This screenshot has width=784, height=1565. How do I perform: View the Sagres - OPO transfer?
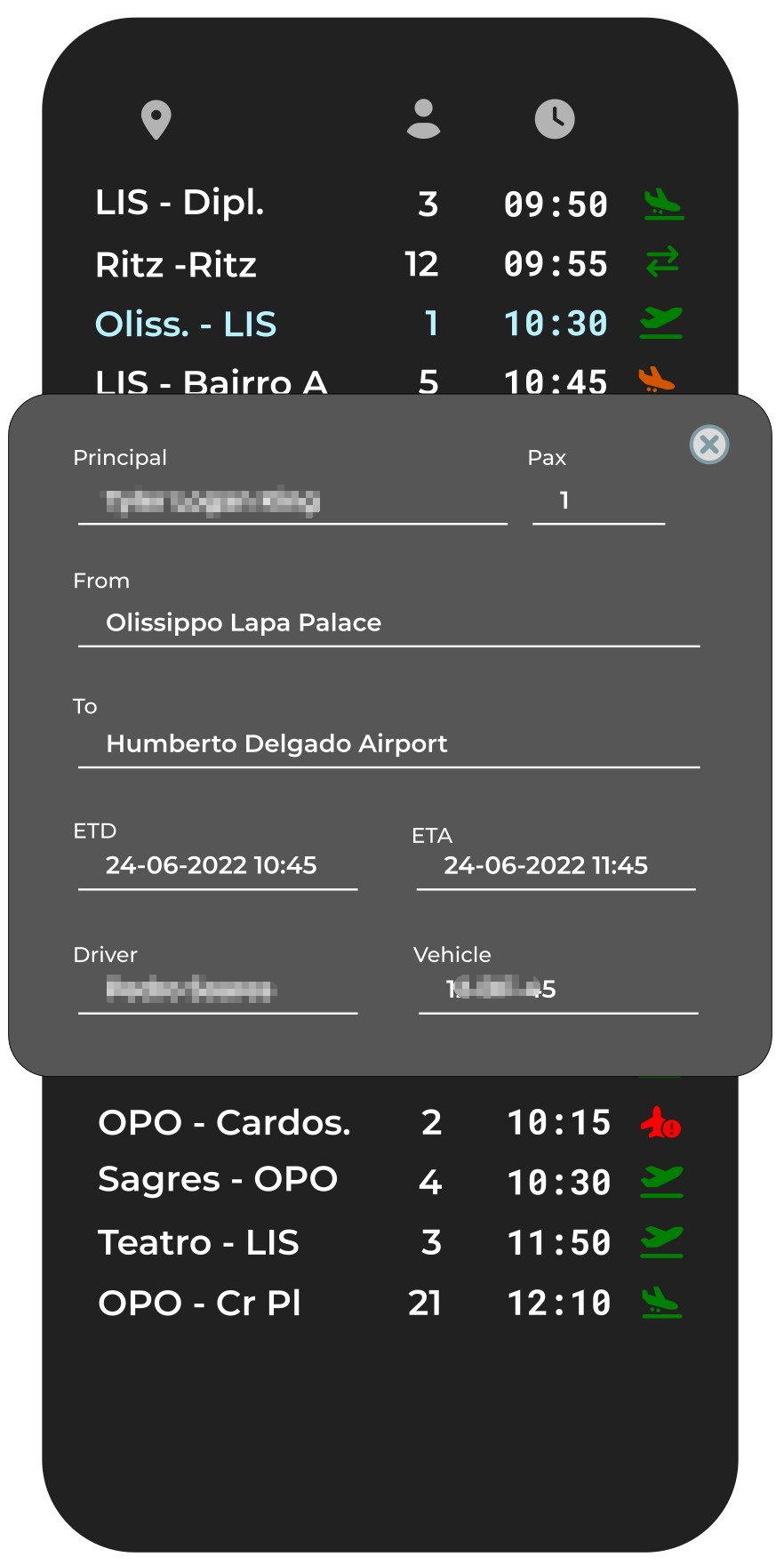point(218,1180)
